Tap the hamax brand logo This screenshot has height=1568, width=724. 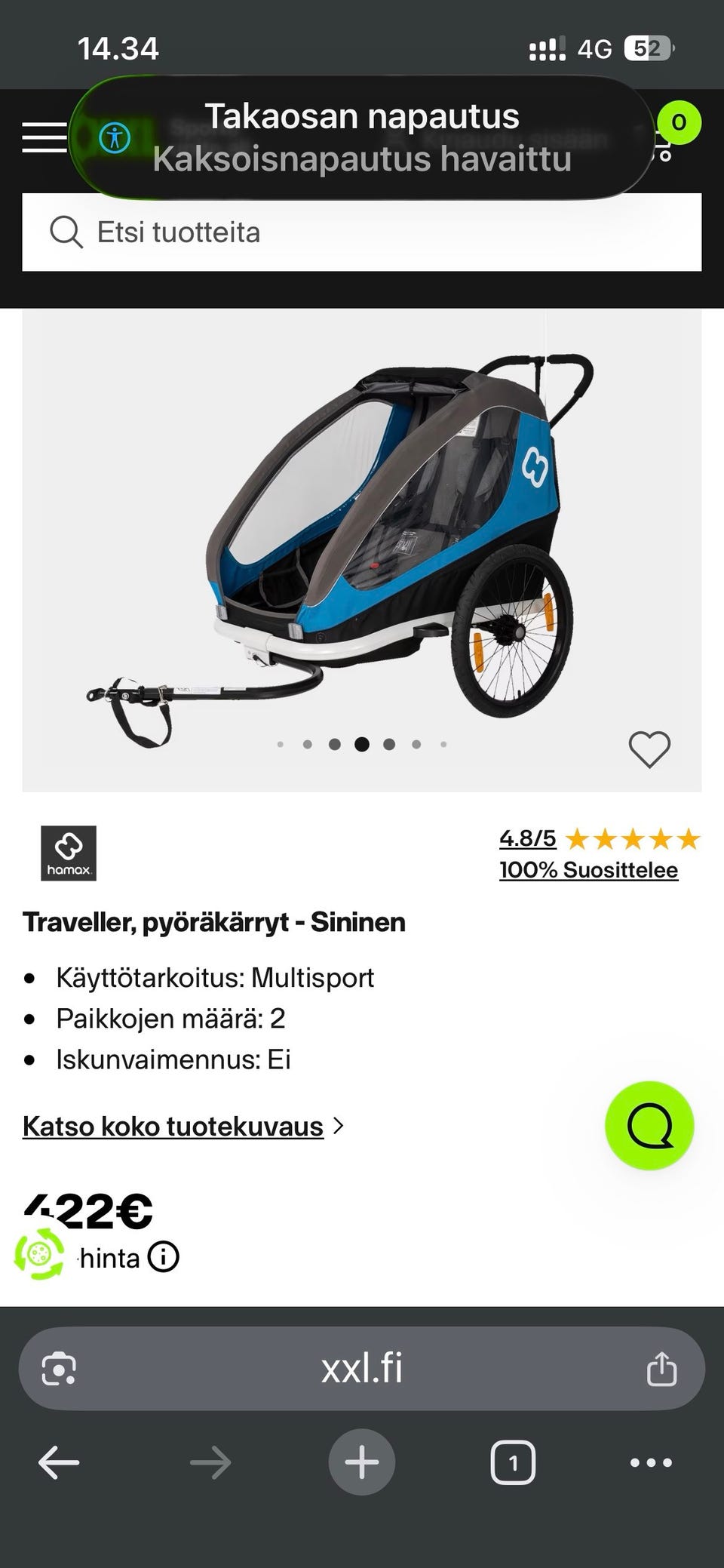tap(69, 853)
